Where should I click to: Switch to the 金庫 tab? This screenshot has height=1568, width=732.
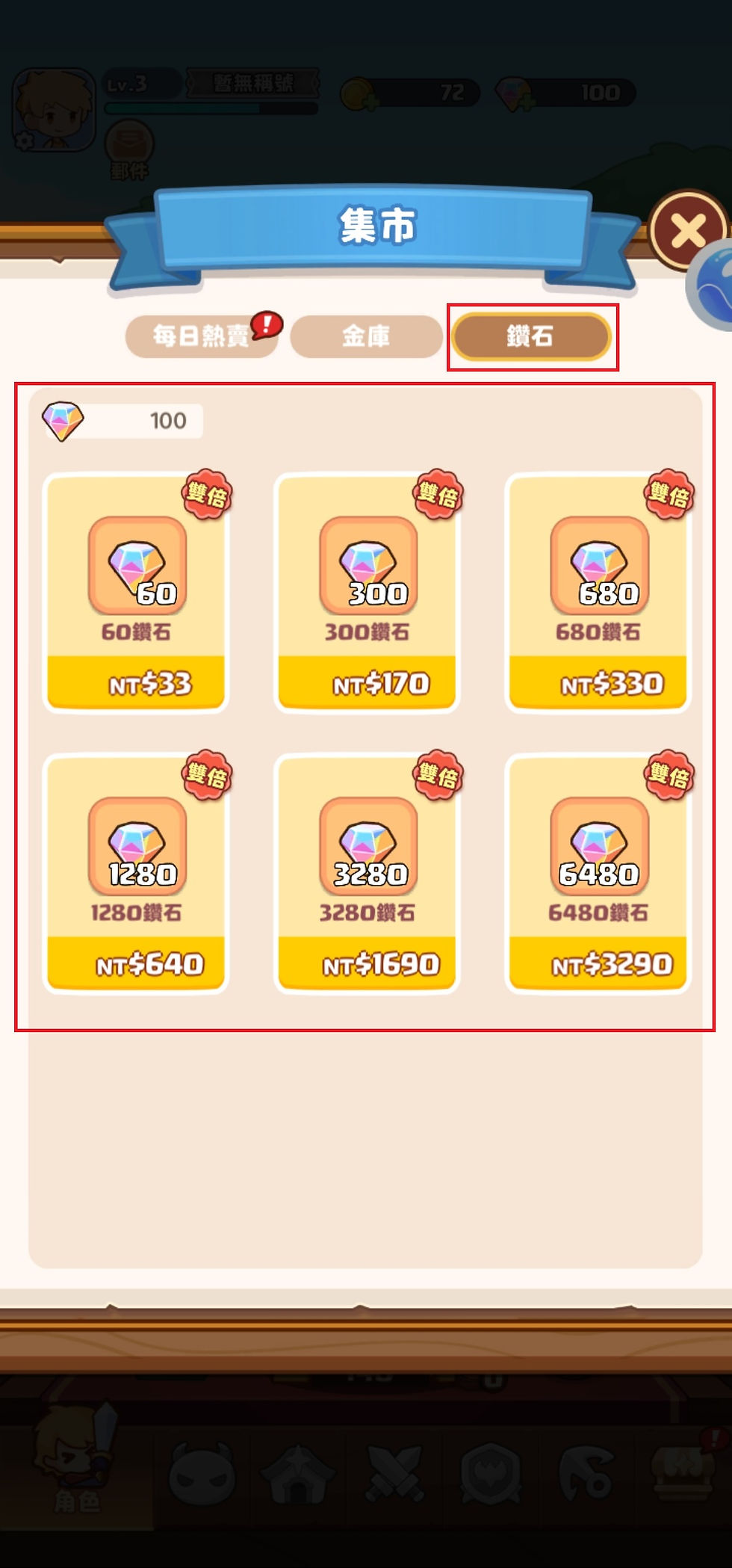[366, 336]
